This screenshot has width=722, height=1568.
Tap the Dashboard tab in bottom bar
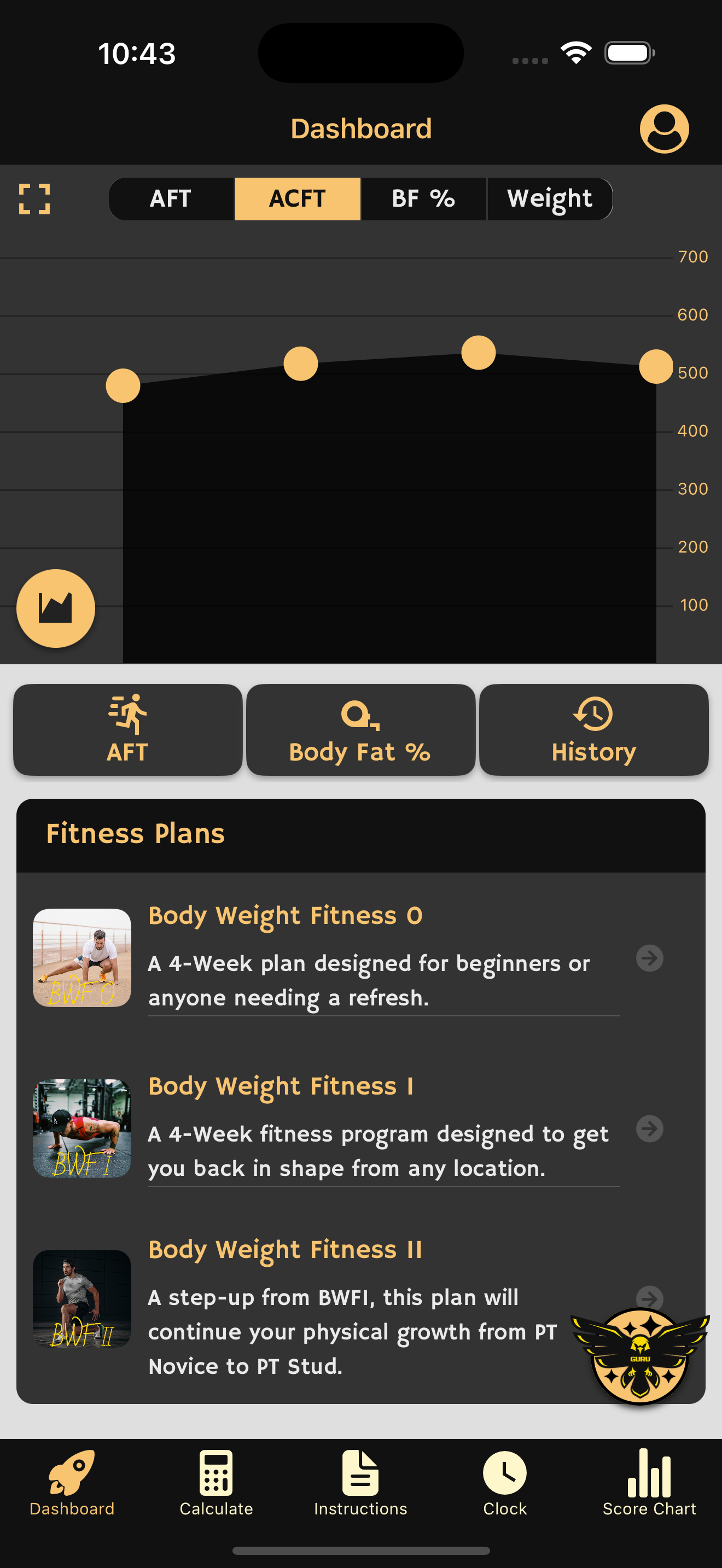pos(72,1483)
